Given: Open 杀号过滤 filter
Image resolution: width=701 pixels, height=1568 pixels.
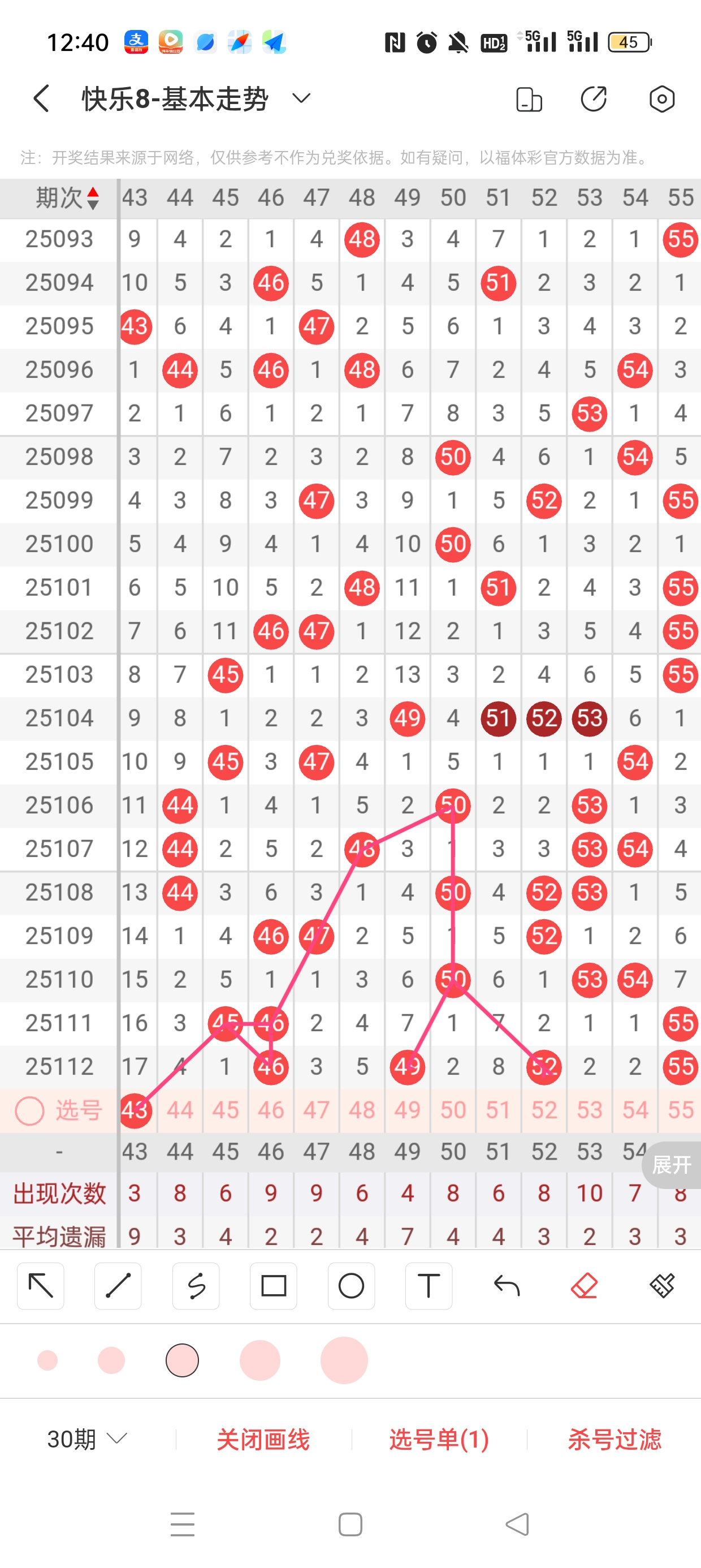Looking at the screenshot, I should click(615, 1440).
